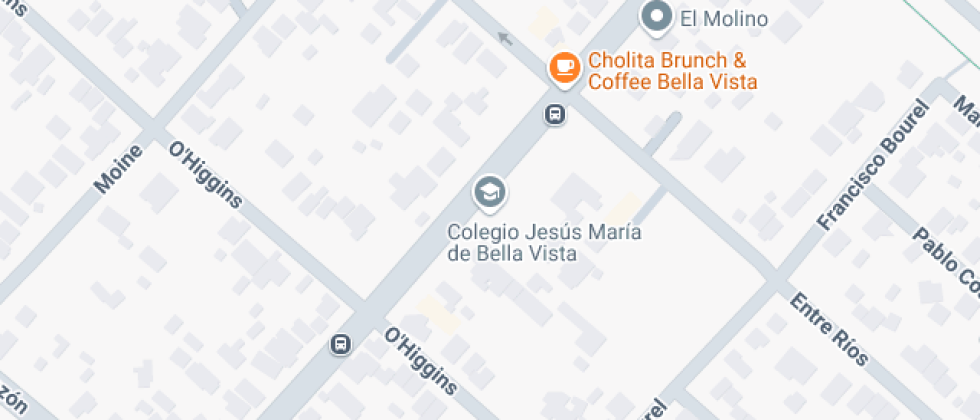The width and height of the screenshot is (980, 420).
Task: Open the El Molino place marker
Action: 656,18
